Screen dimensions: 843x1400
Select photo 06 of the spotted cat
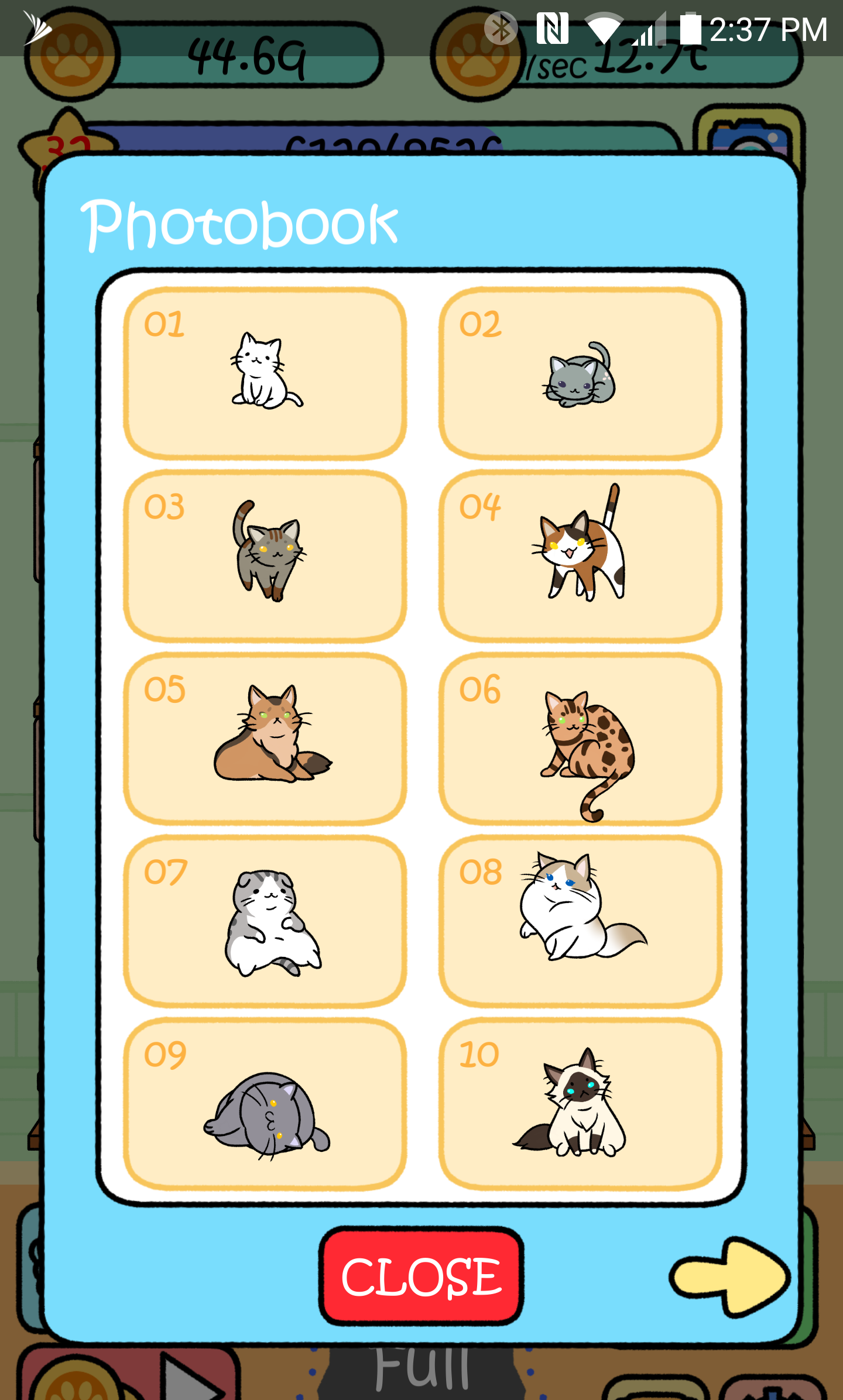580,739
